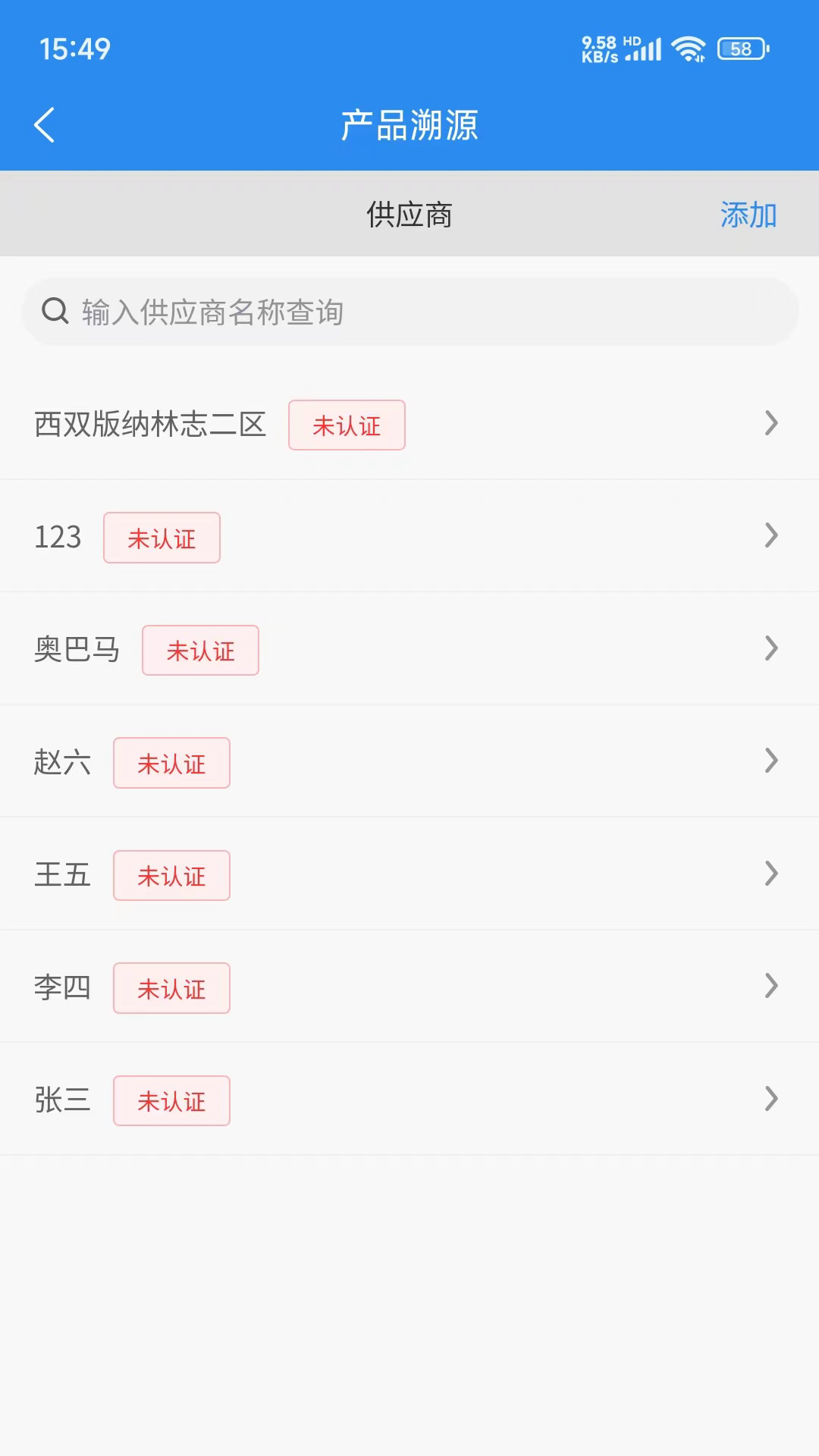This screenshot has width=819, height=1456.
Task: Click the network speed display 9.58 KB/s
Action: 598,48
